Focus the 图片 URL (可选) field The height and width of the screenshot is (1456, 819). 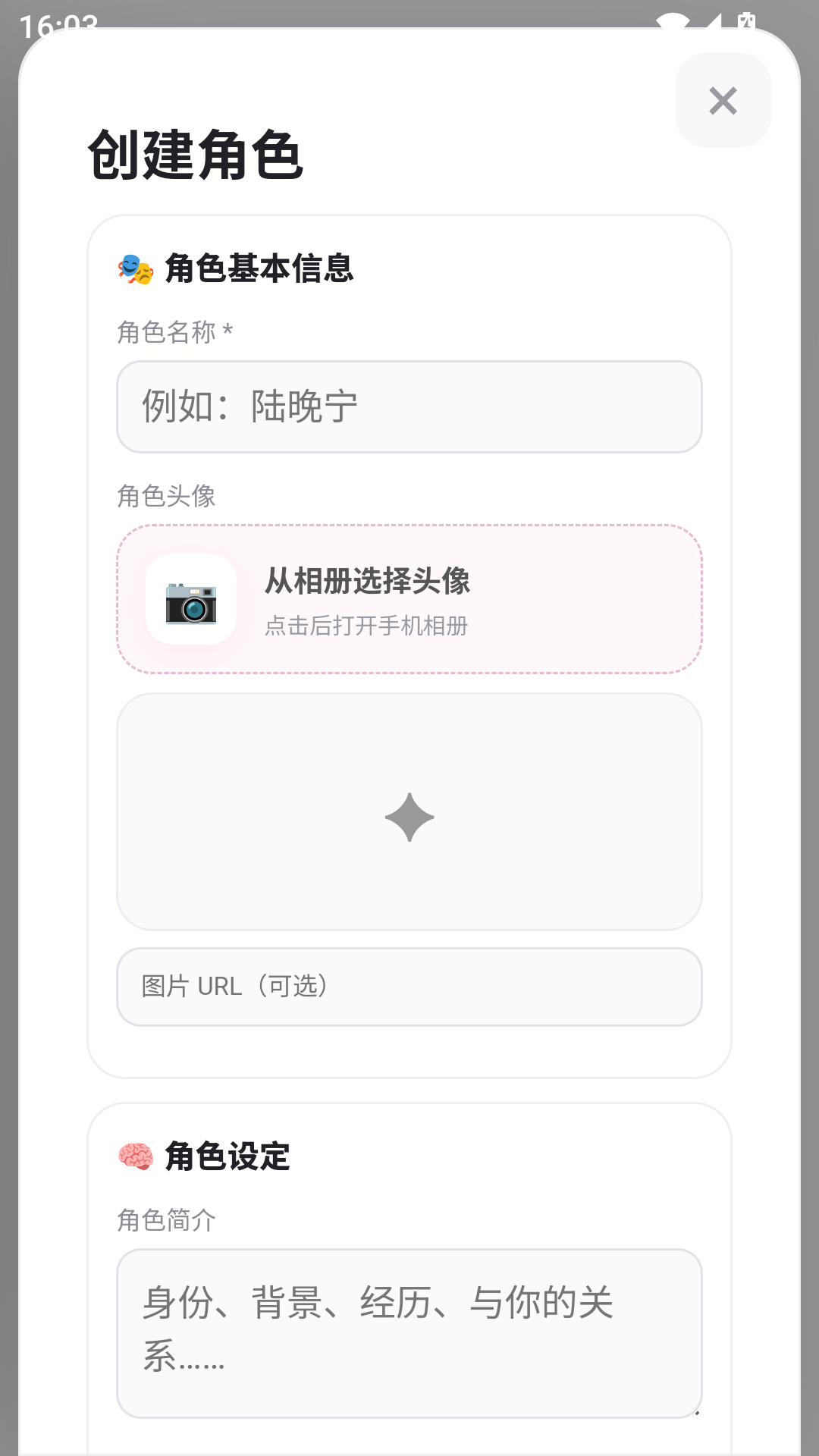pos(409,987)
